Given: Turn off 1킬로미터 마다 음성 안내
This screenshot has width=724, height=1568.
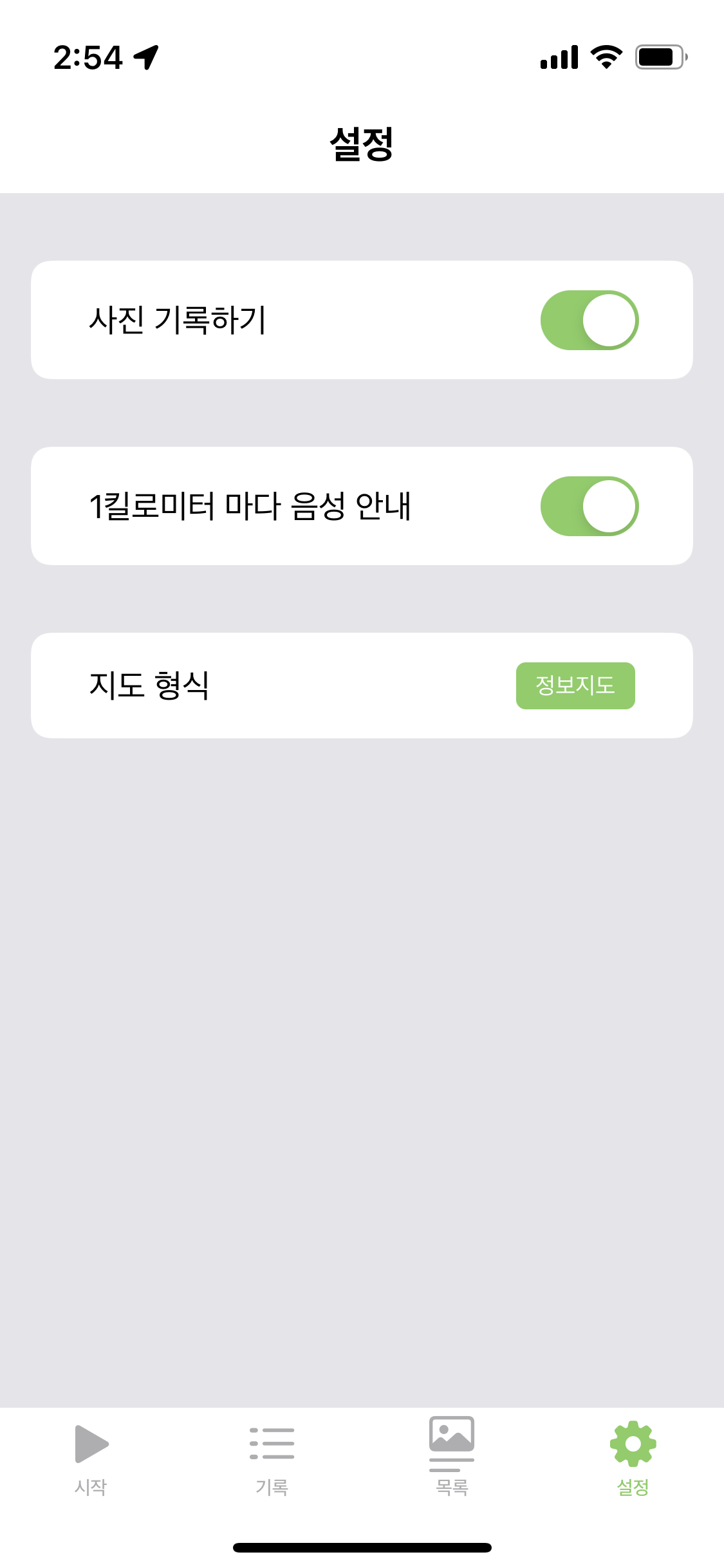Looking at the screenshot, I should pos(589,506).
